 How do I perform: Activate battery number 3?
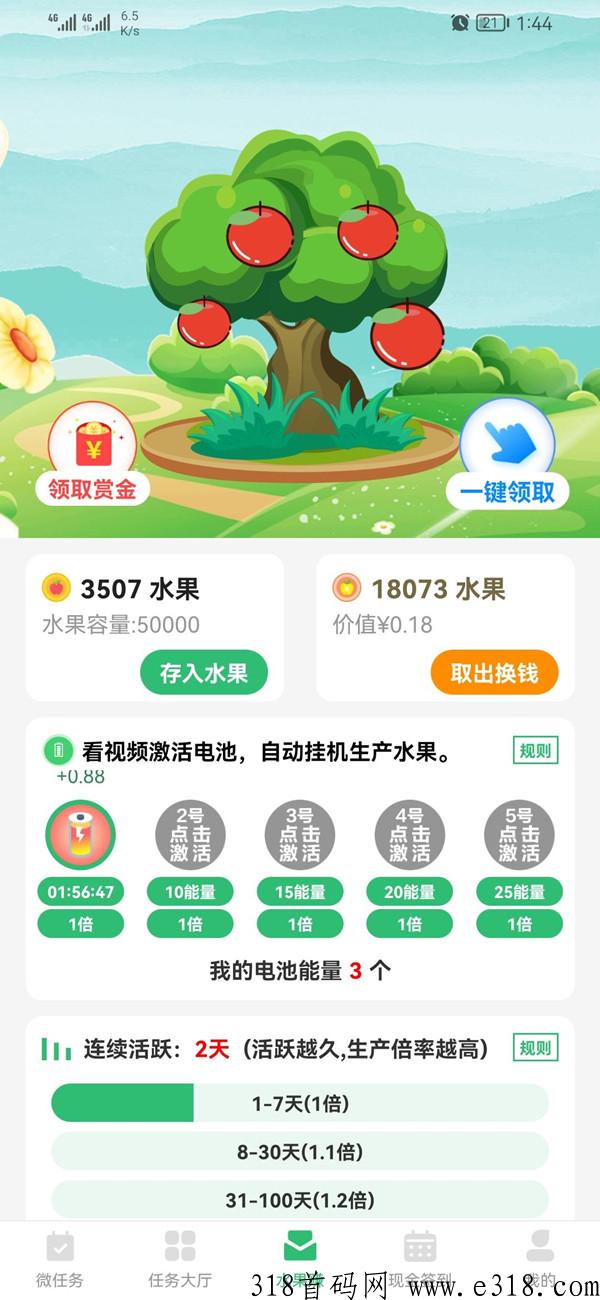[x=300, y=835]
